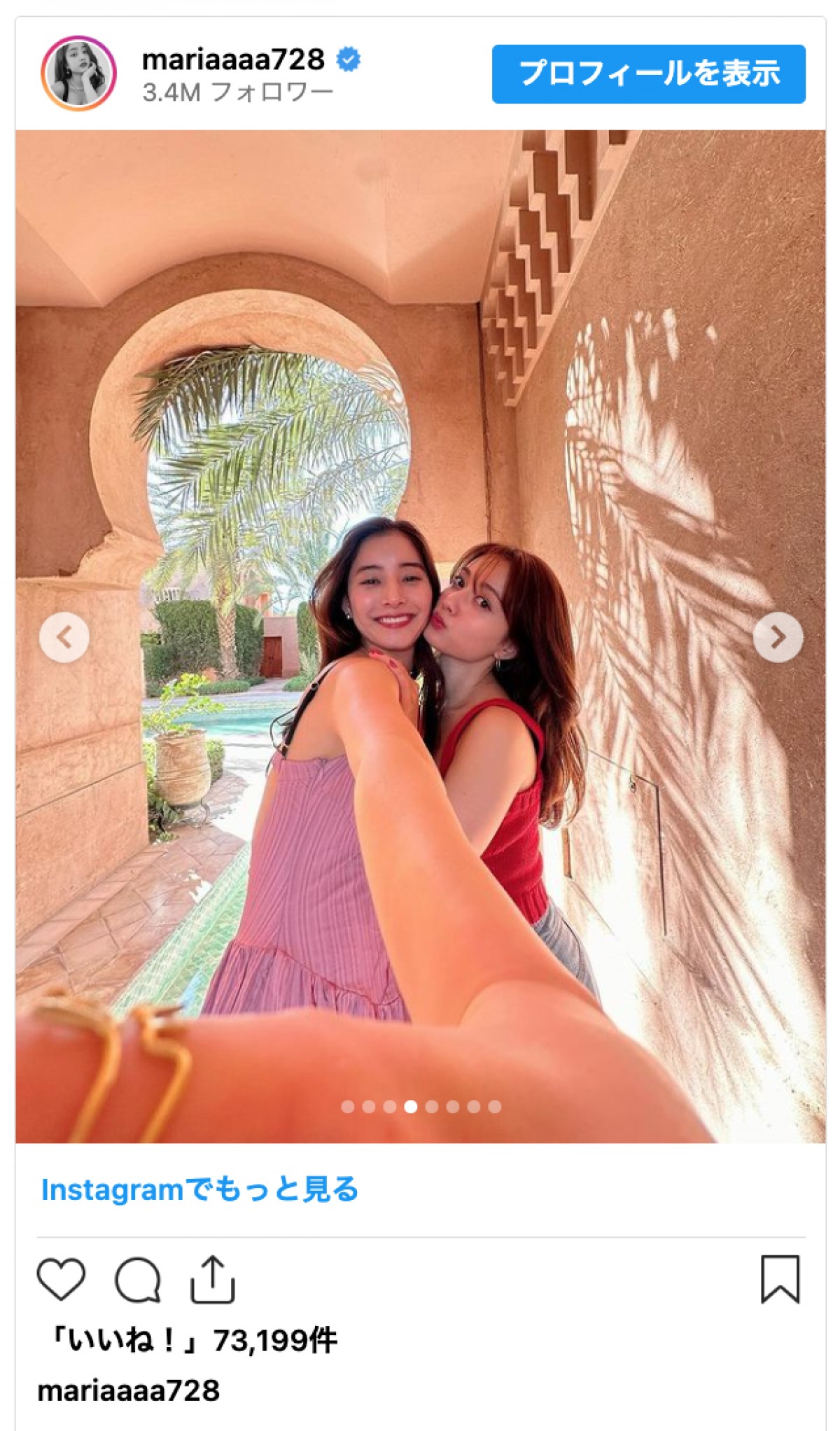Viewport: 840px width, 1431px height.
Task: Bookmark this post
Action: (780, 1280)
